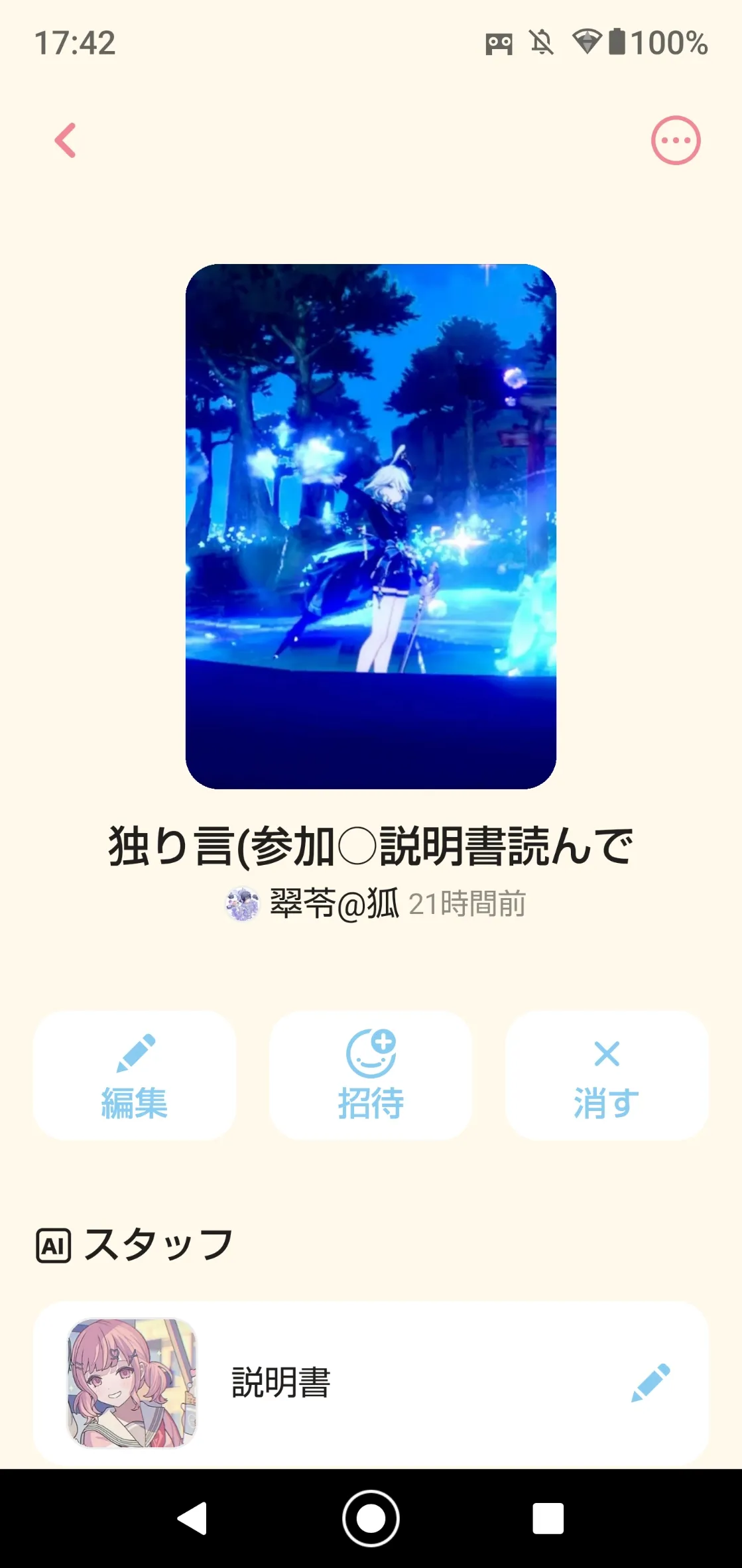The image size is (742, 1568).
Task: Go to the system home screen
Action: pyautogui.click(x=371, y=1518)
